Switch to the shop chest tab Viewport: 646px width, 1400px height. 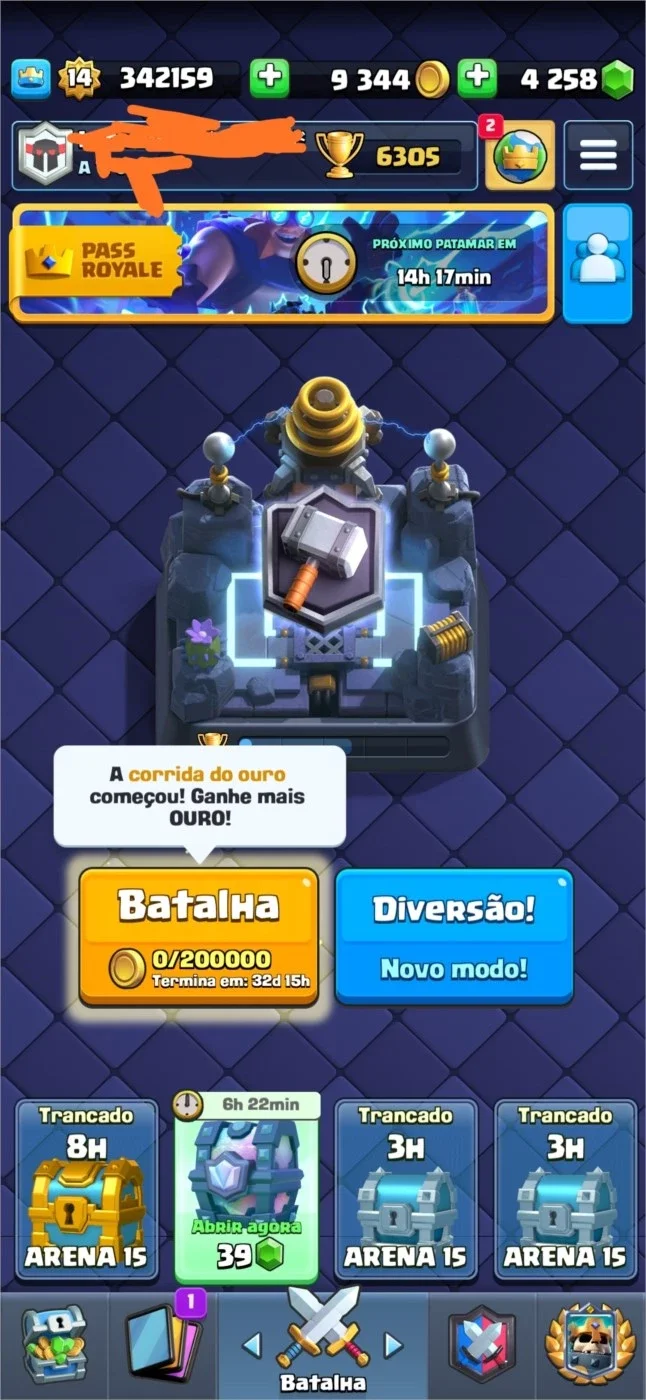tap(54, 1345)
